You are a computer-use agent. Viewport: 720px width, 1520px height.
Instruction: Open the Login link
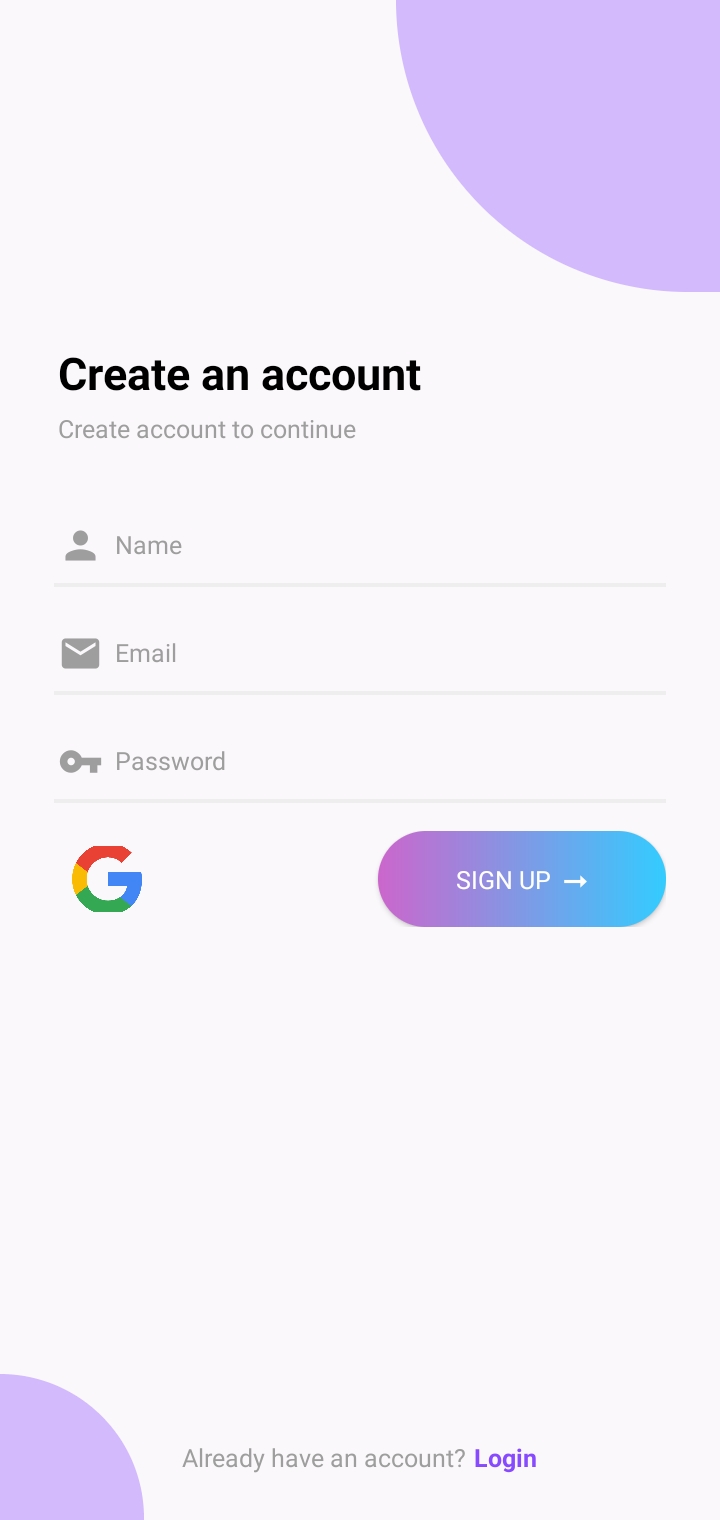click(505, 1459)
